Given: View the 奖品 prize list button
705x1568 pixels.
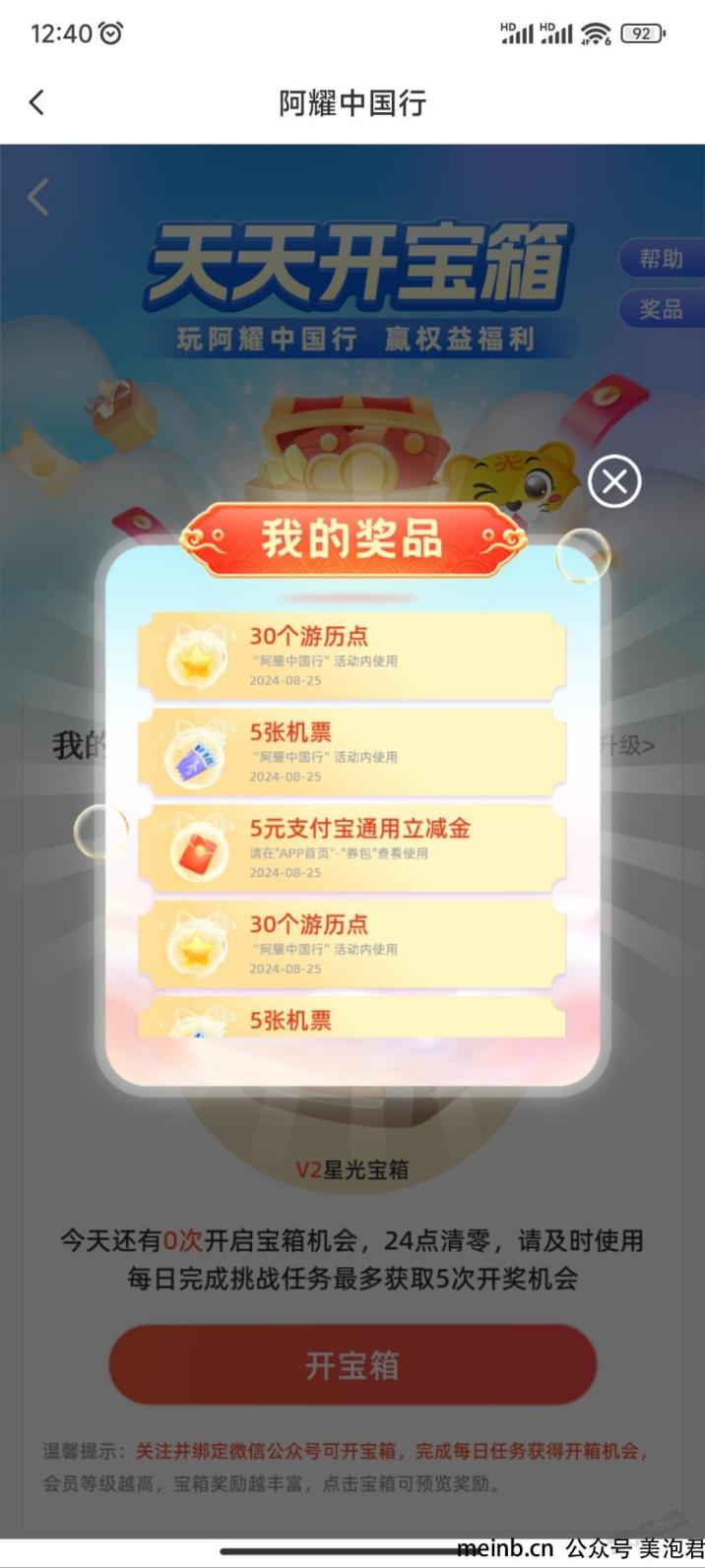Looking at the screenshot, I should tap(661, 309).
